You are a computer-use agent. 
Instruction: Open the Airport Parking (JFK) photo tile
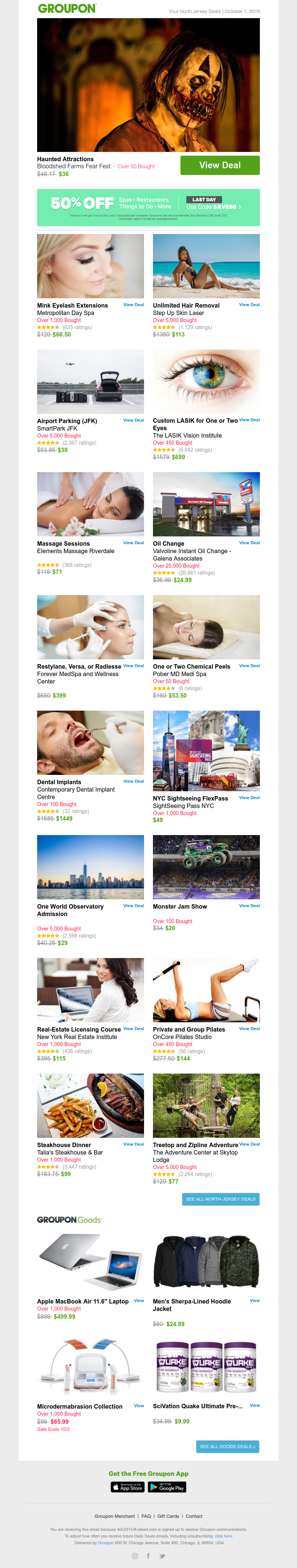pos(90,382)
